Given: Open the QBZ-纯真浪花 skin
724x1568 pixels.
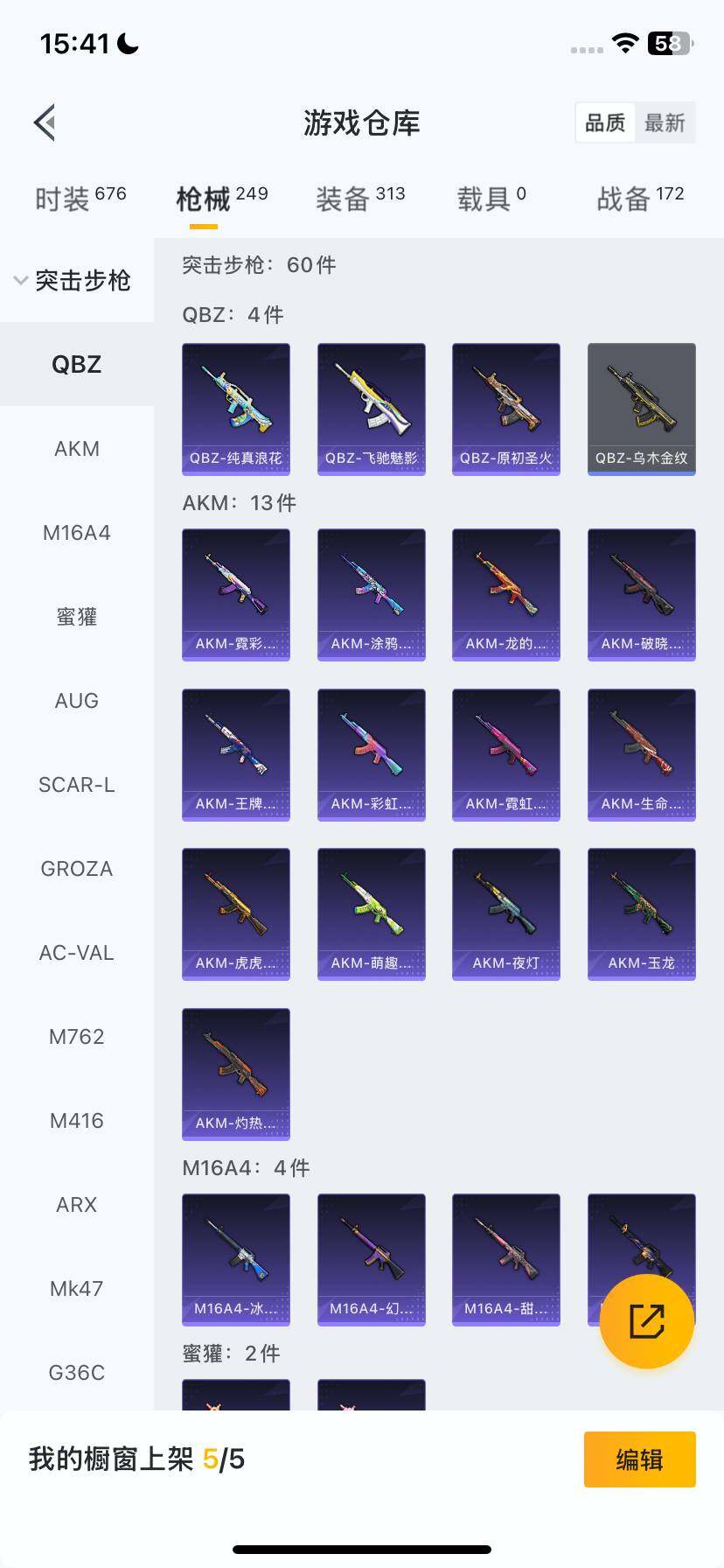Looking at the screenshot, I should [236, 409].
